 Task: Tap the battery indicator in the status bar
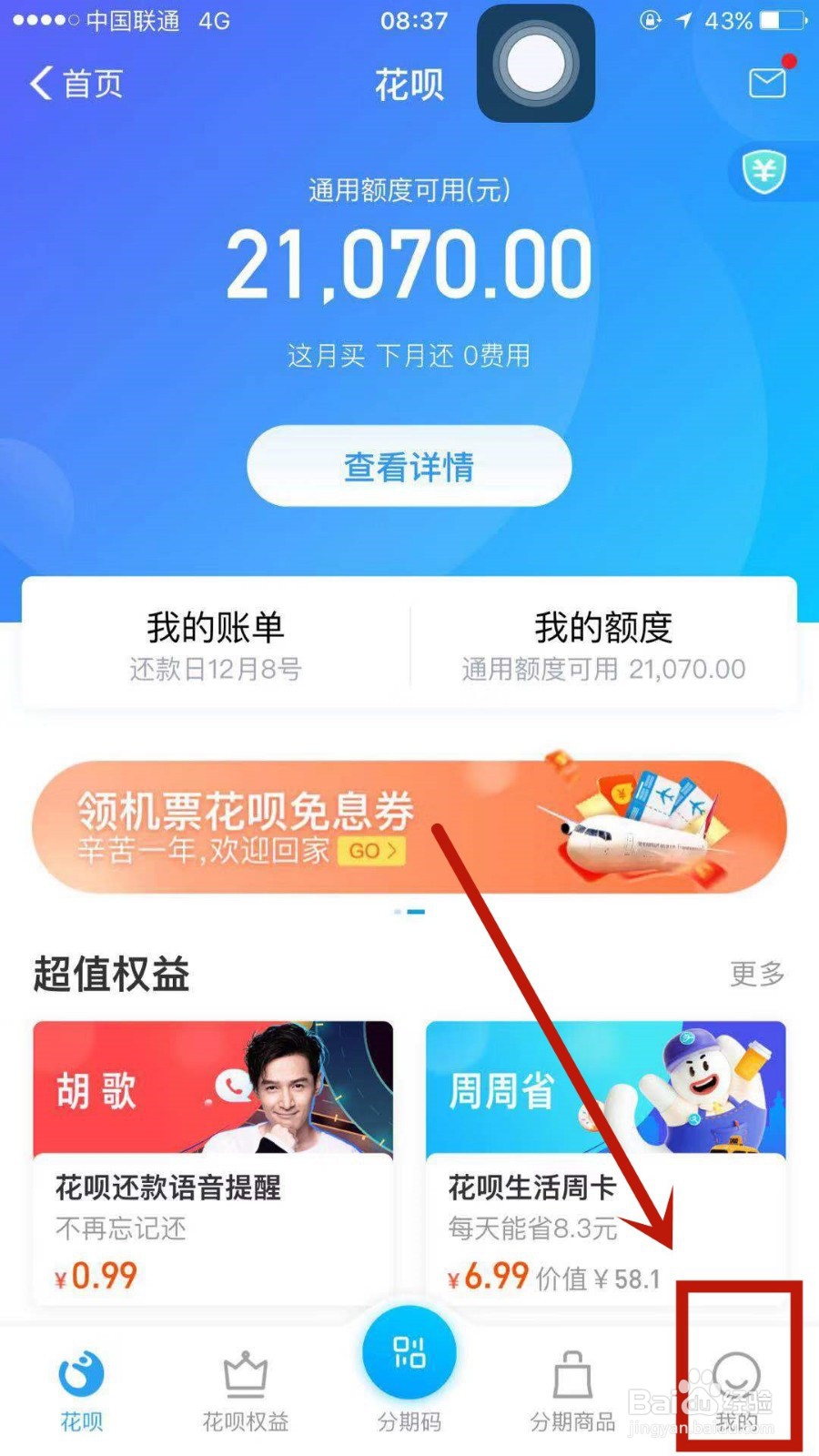point(778,18)
